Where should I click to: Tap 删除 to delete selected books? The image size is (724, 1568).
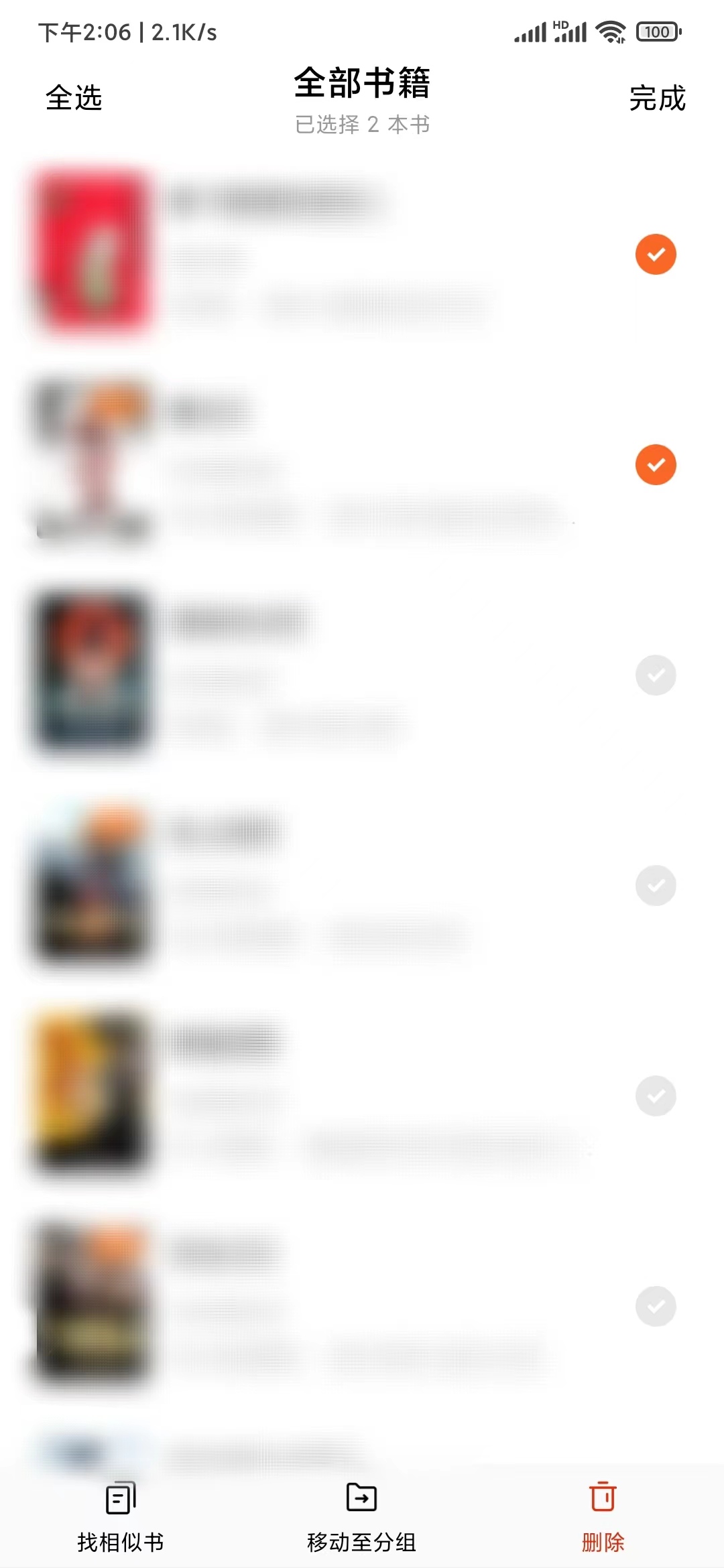click(603, 1517)
